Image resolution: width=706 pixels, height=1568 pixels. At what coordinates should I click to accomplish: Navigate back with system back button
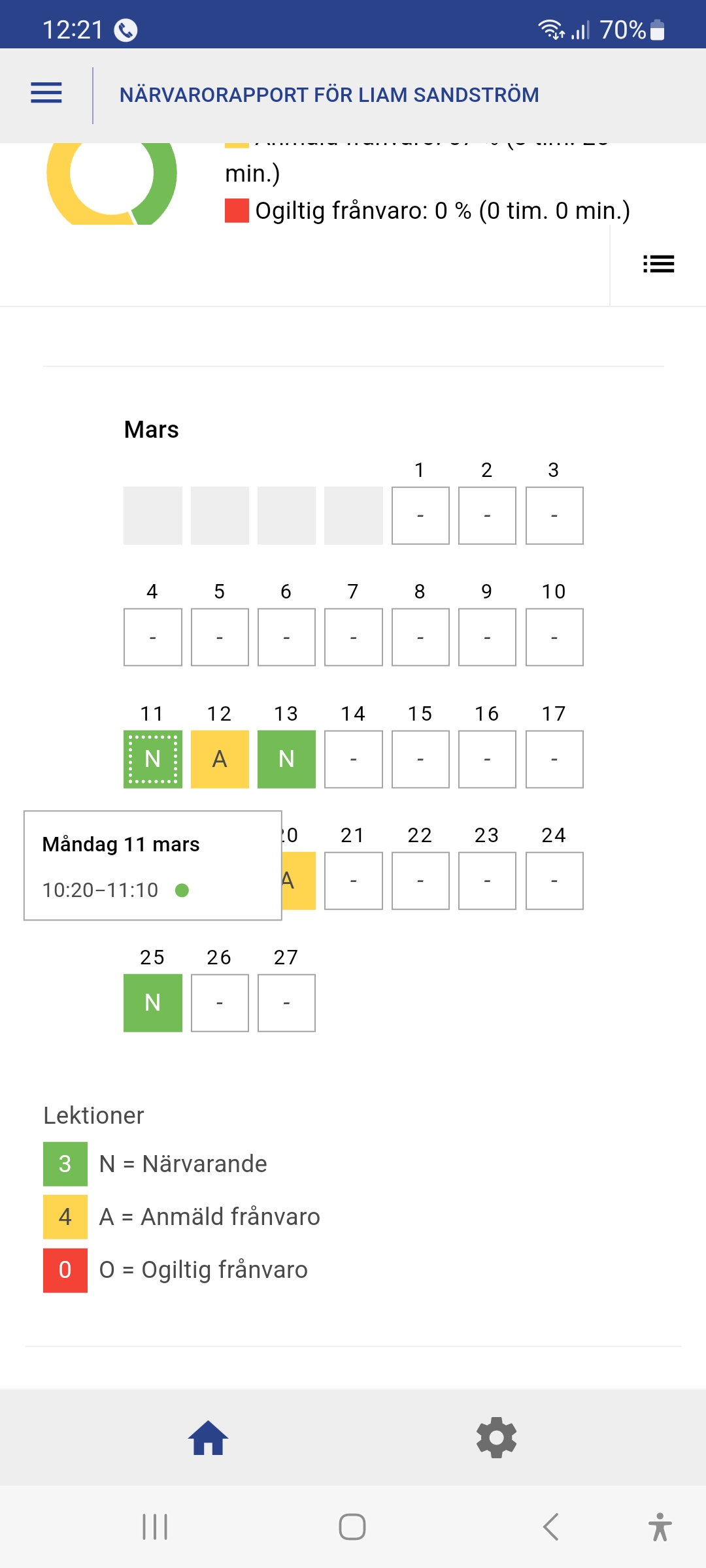point(550,1527)
